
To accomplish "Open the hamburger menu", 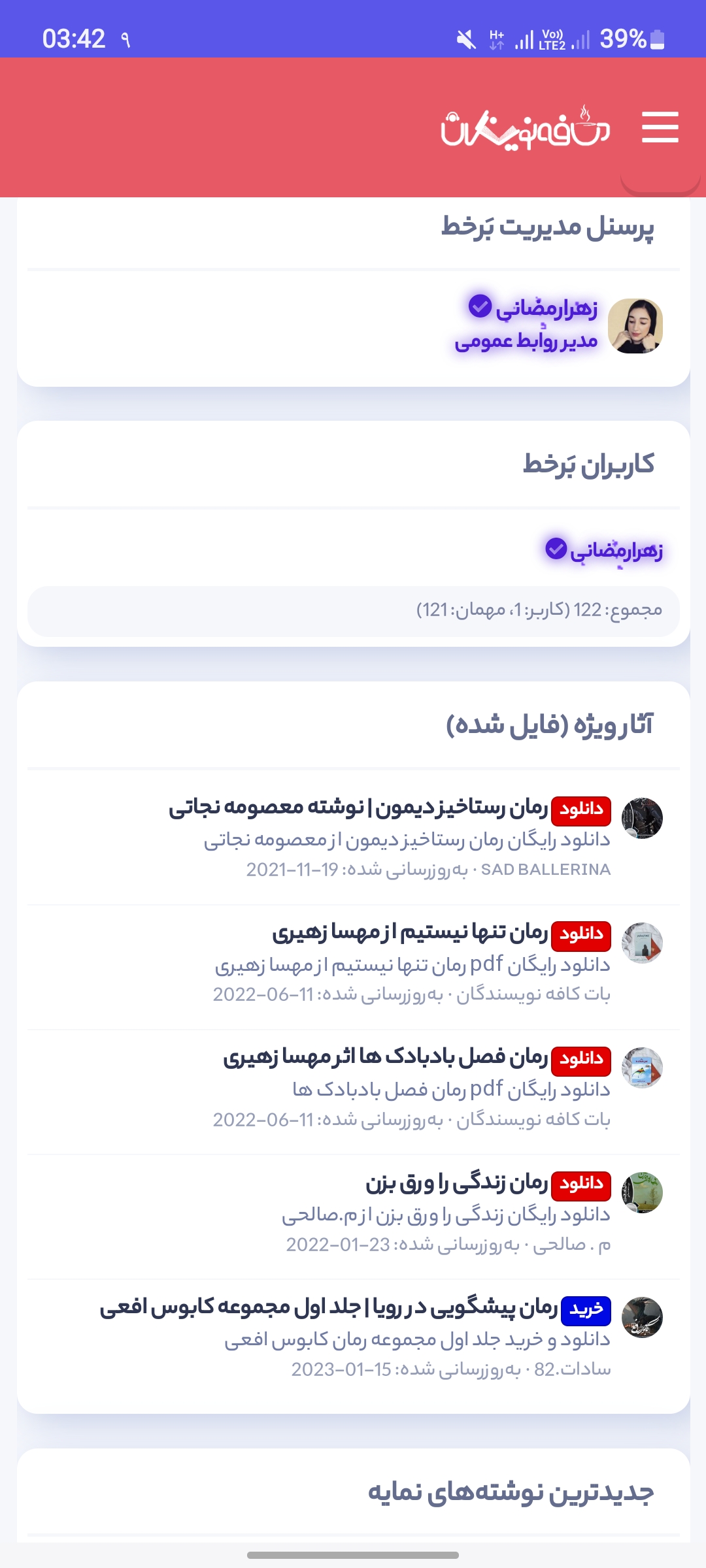I will coord(660,127).
